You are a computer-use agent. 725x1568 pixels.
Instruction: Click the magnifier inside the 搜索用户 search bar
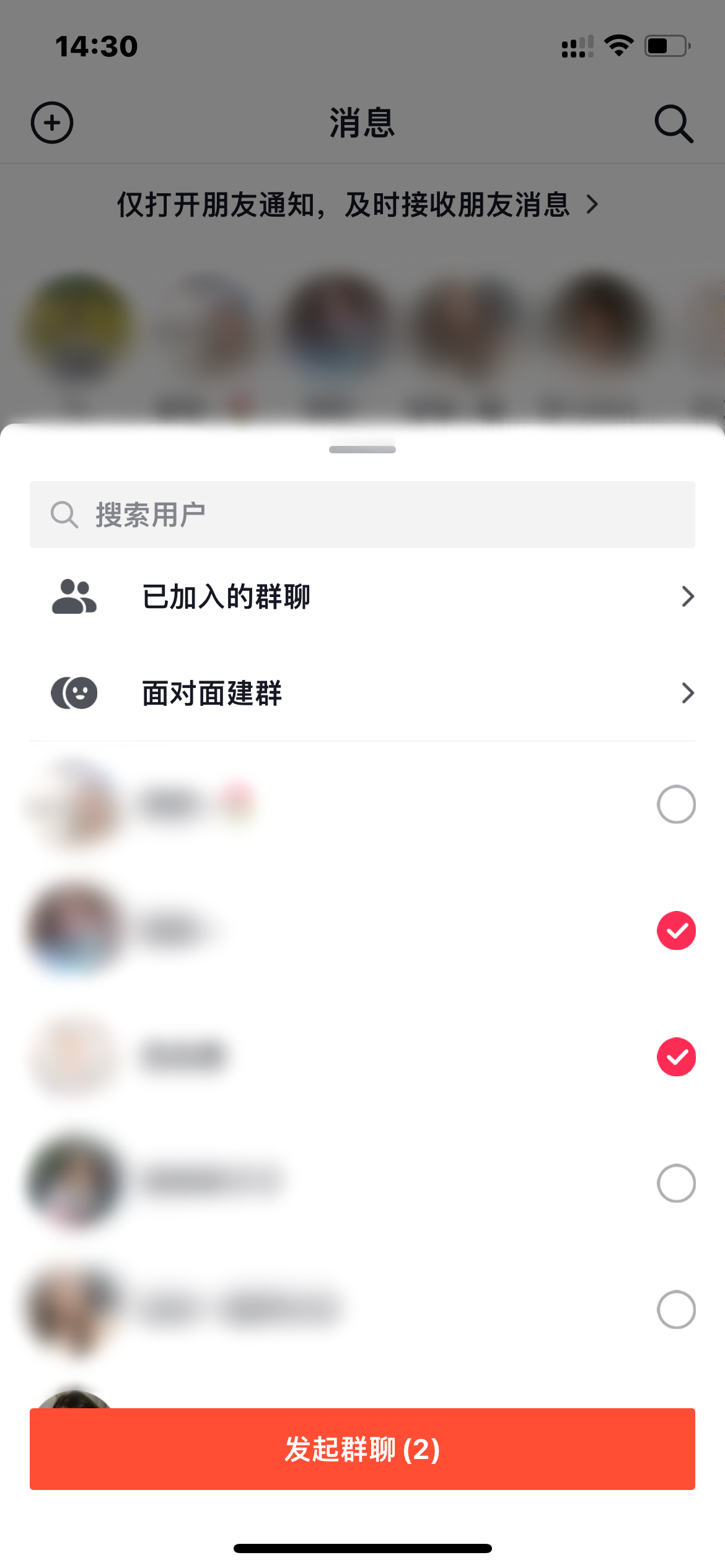64,514
